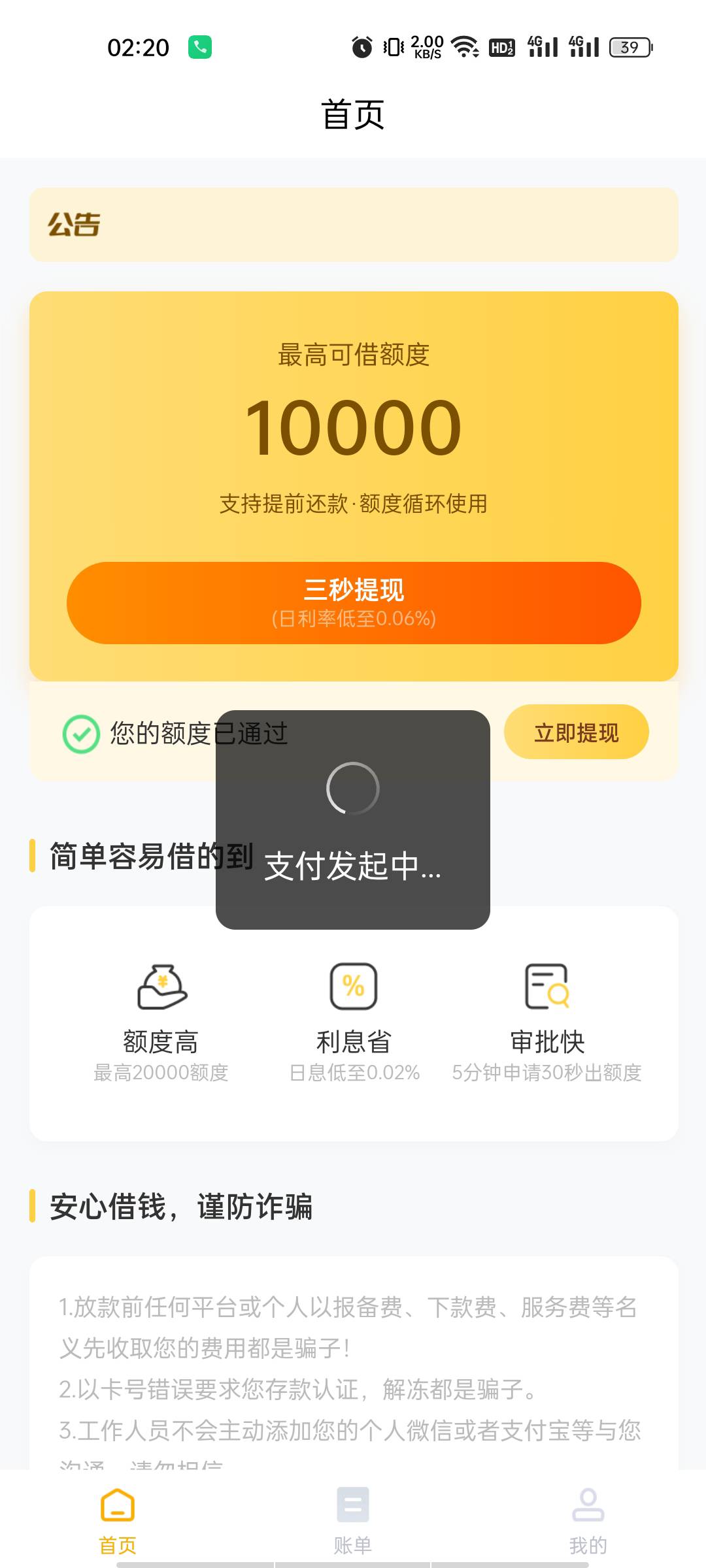The image size is (706, 1568).
Task: Tap the 立即提现 button
Action: pos(576,732)
